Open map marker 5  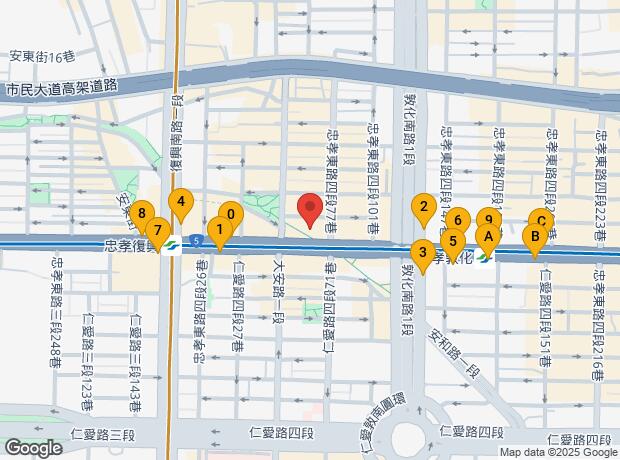[452, 241]
